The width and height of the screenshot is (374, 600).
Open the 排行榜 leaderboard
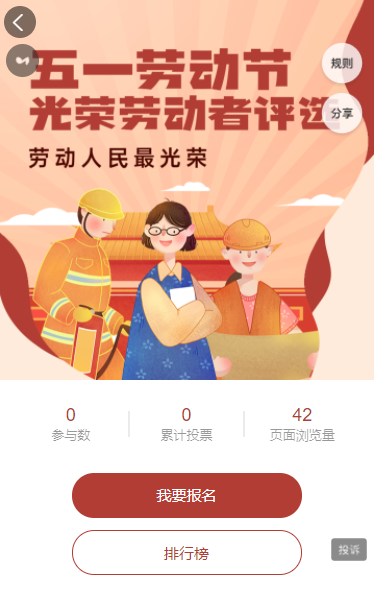coord(187,553)
